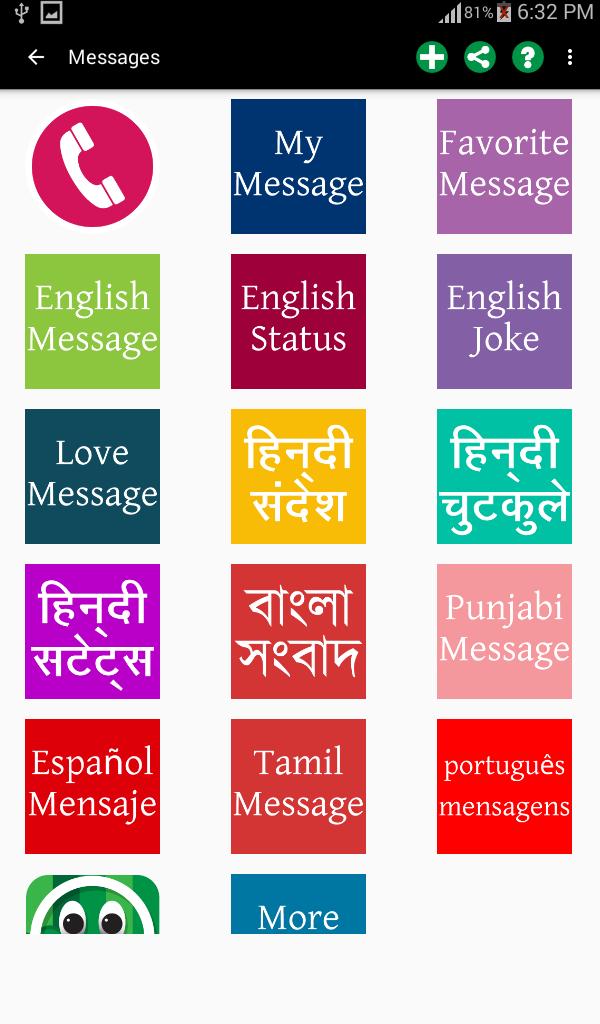The image size is (600, 1024).
Task: Open the Bengali message tile
Action: [x=298, y=631]
